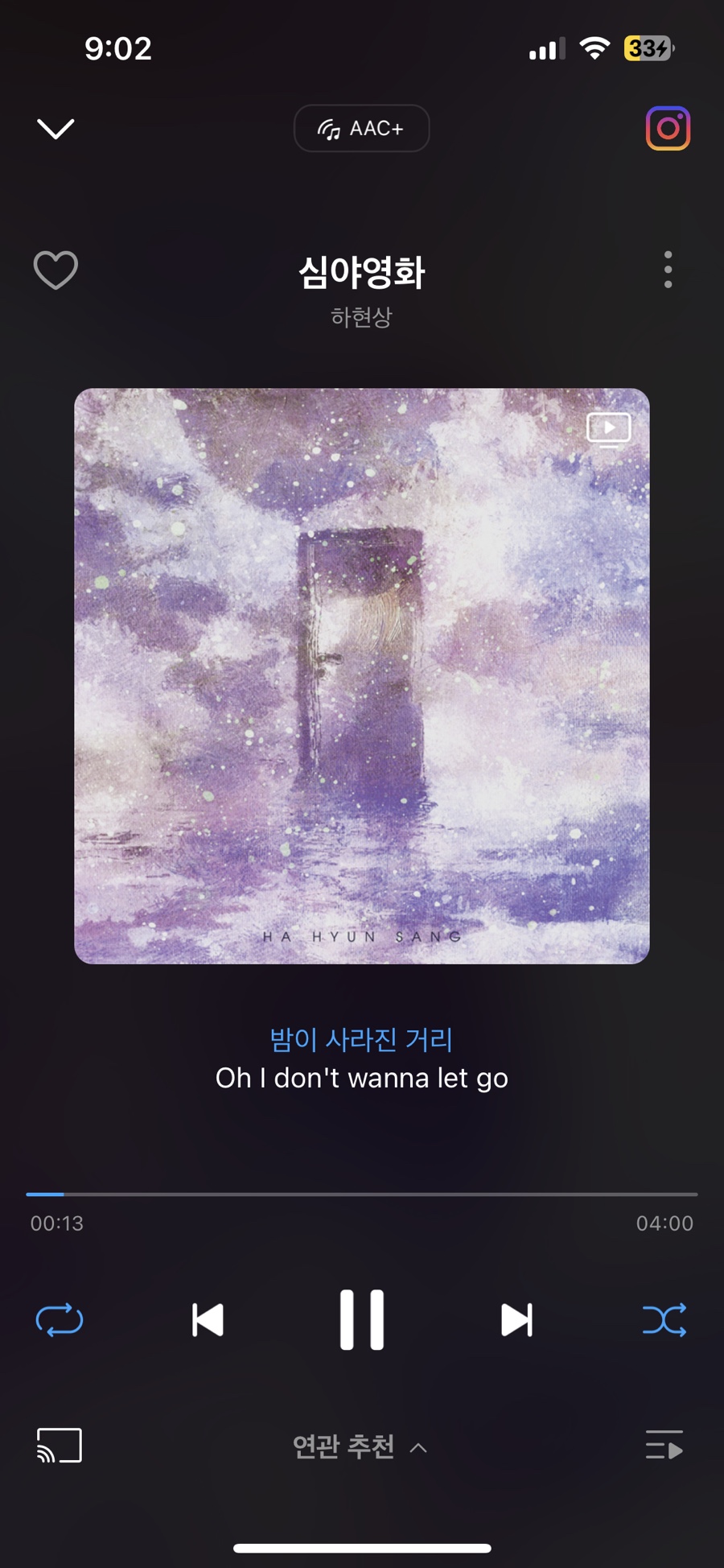The image size is (724, 1568).
Task: Open the three-dot more options menu
Action: point(668,270)
